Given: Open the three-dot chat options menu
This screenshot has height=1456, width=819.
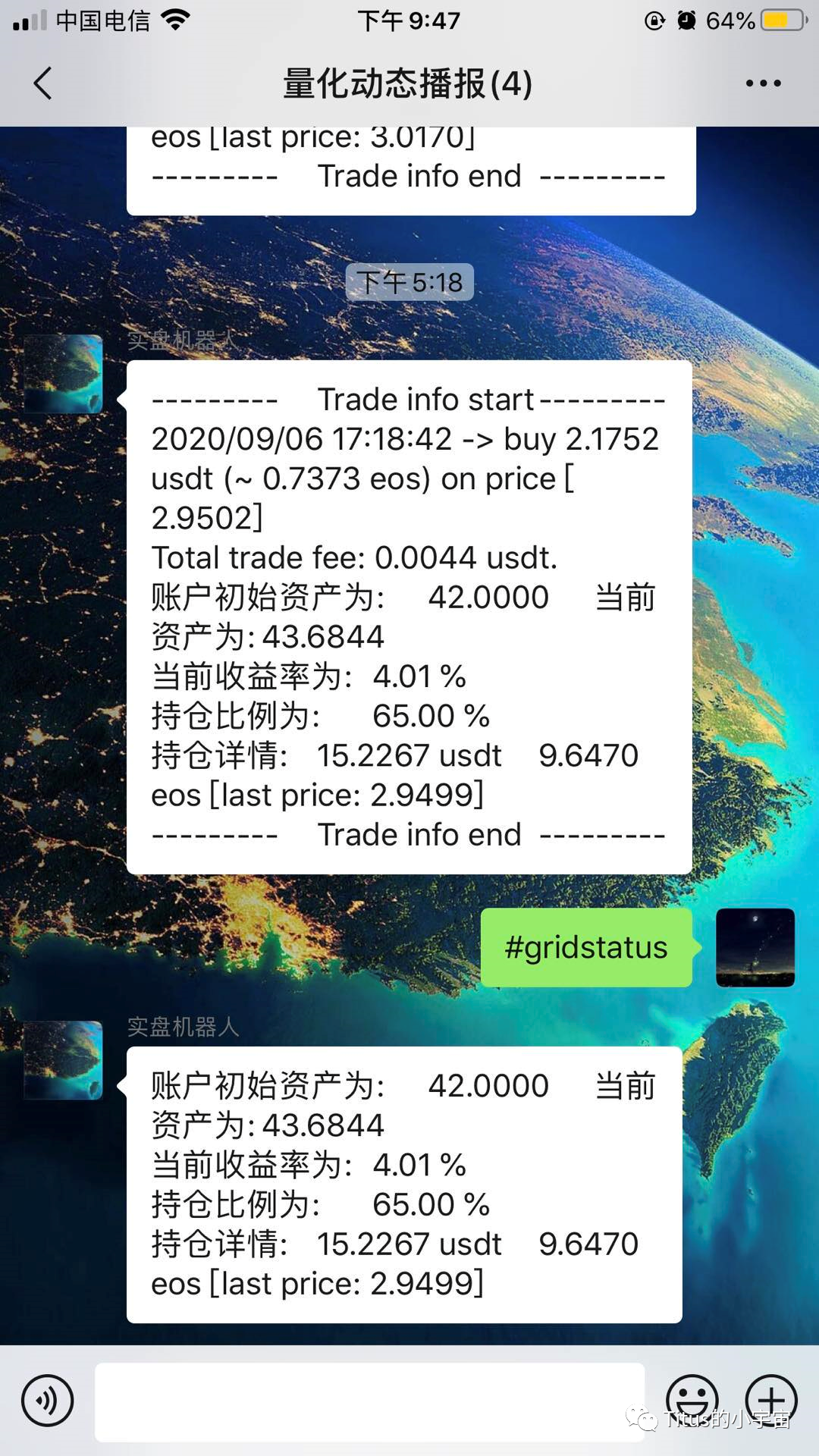Looking at the screenshot, I should [x=763, y=83].
